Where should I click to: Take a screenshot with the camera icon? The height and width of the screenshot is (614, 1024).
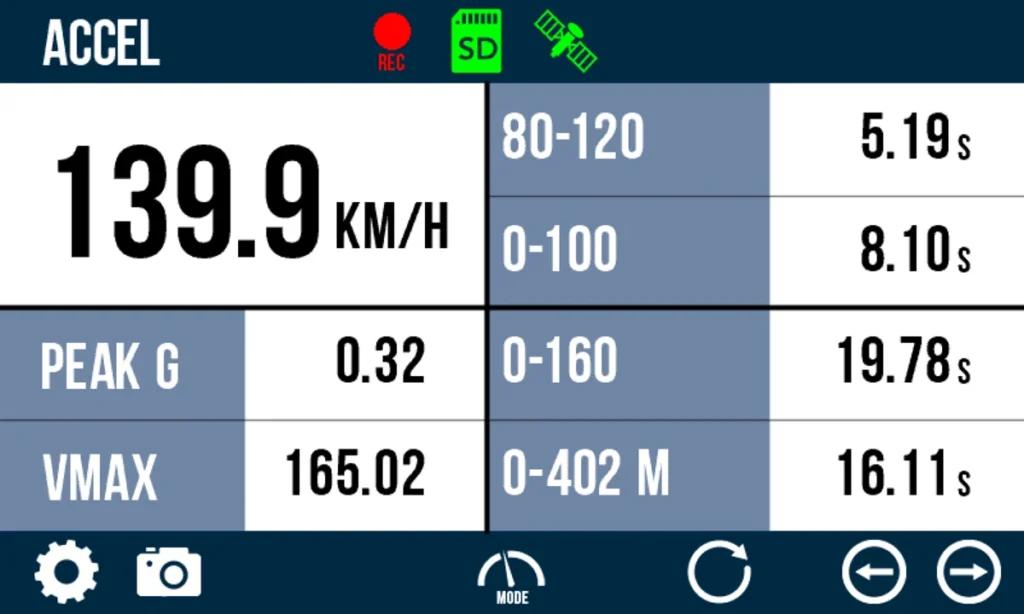pyautogui.click(x=168, y=572)
